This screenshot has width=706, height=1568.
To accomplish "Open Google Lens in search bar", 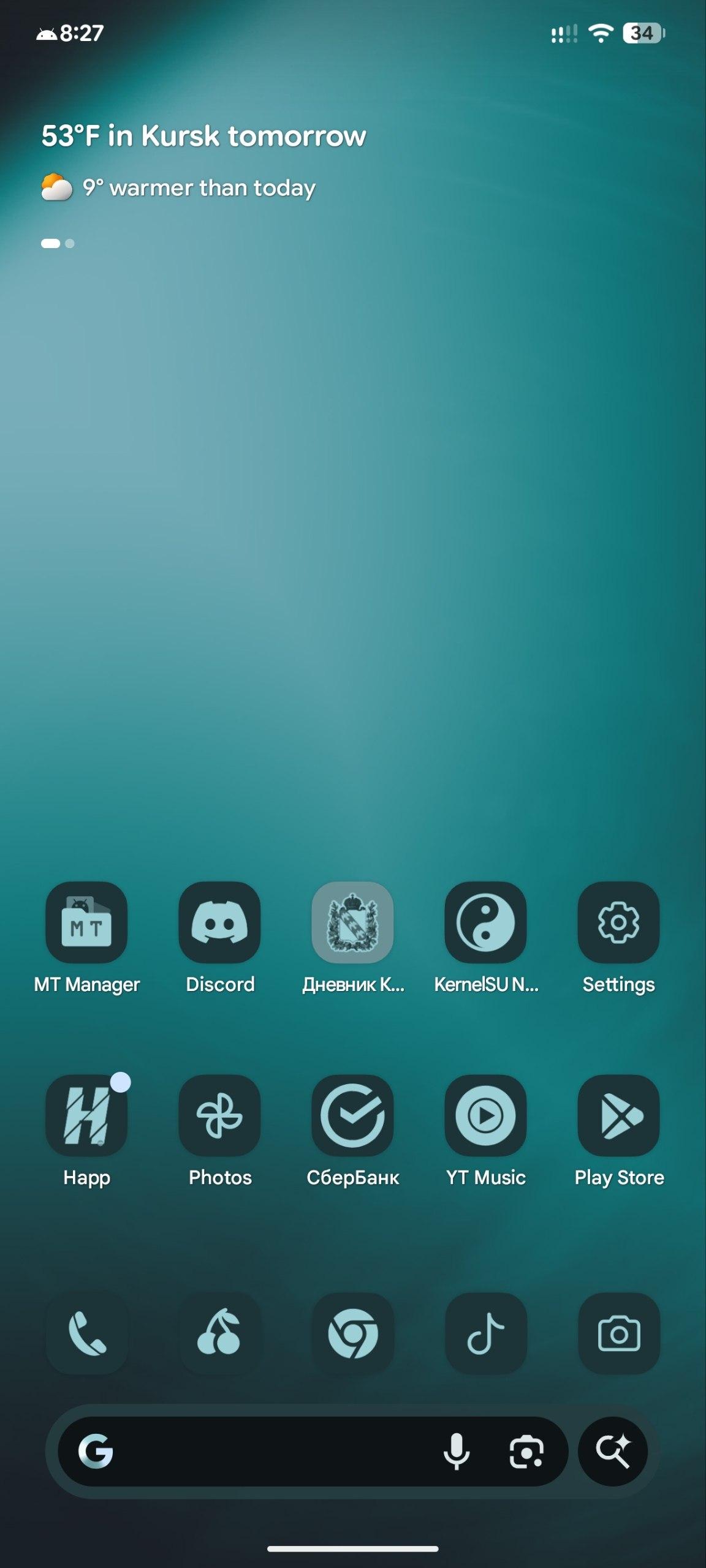I will [x=526, y=1451].
